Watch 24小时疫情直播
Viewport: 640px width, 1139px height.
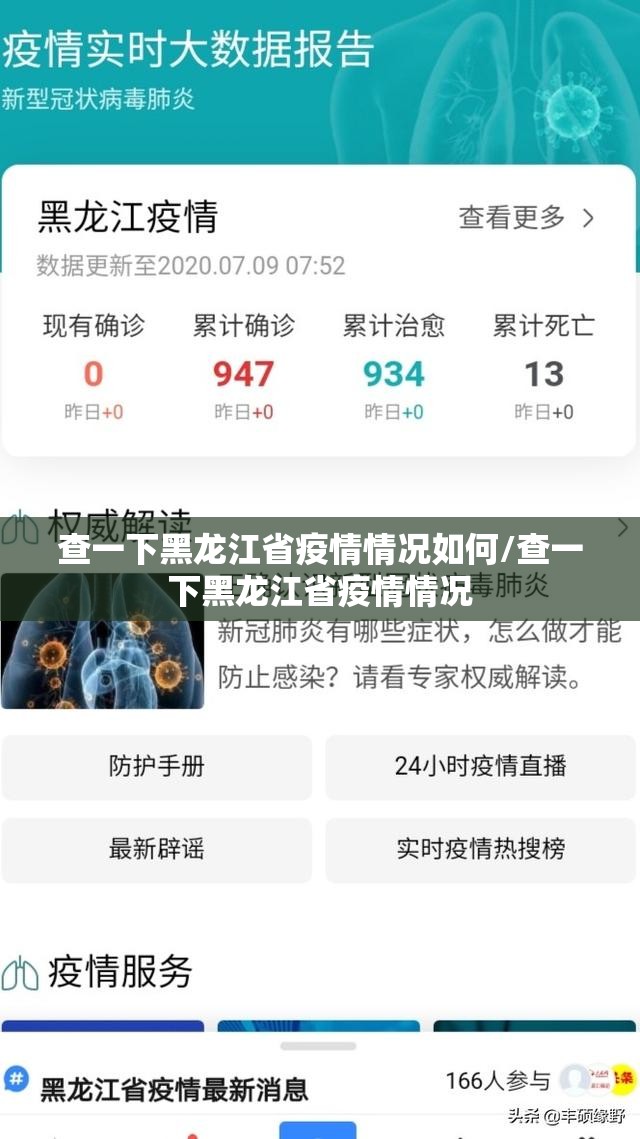[x=480, y=767]
